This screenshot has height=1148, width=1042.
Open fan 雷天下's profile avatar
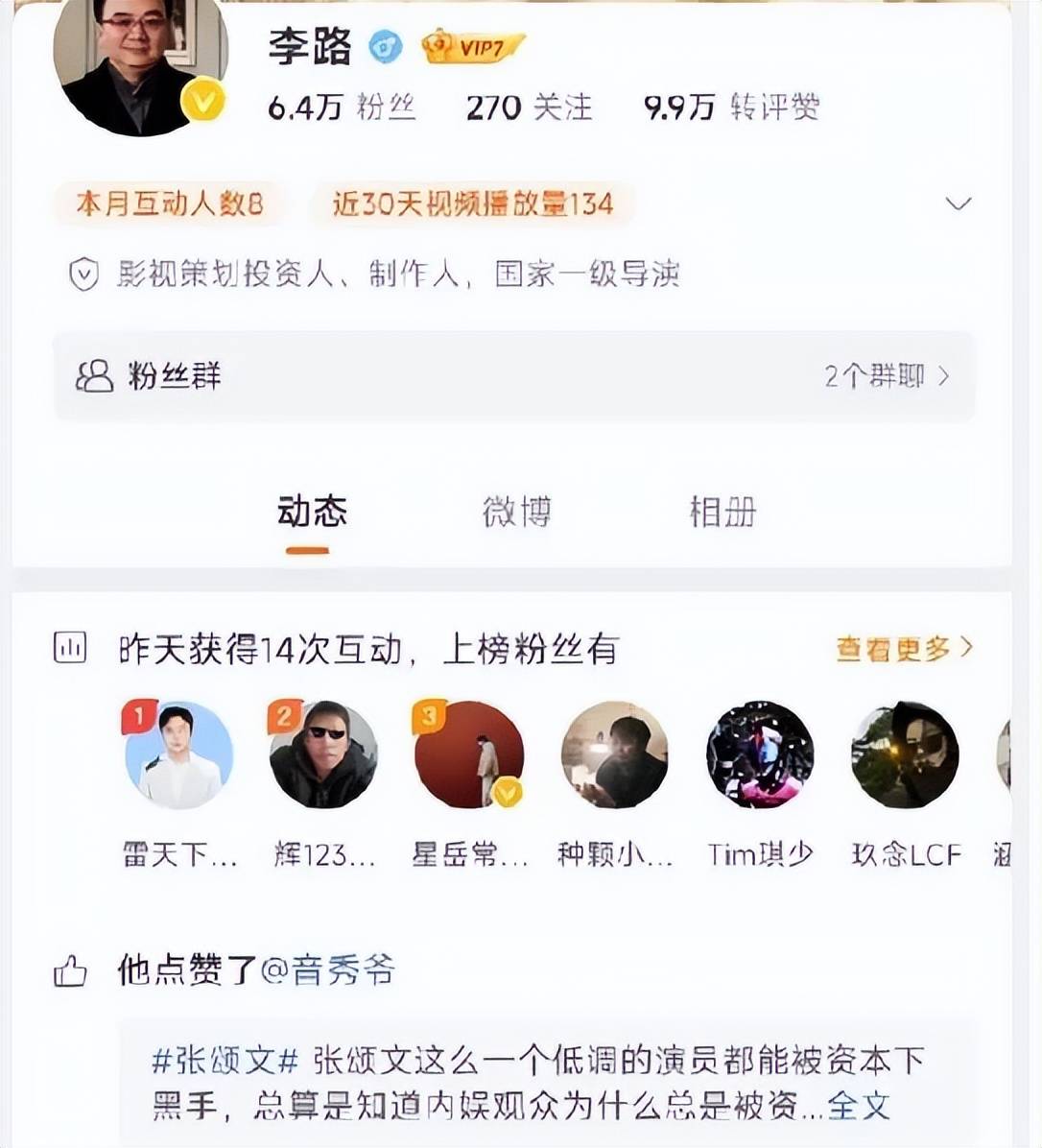pos(178,755)
